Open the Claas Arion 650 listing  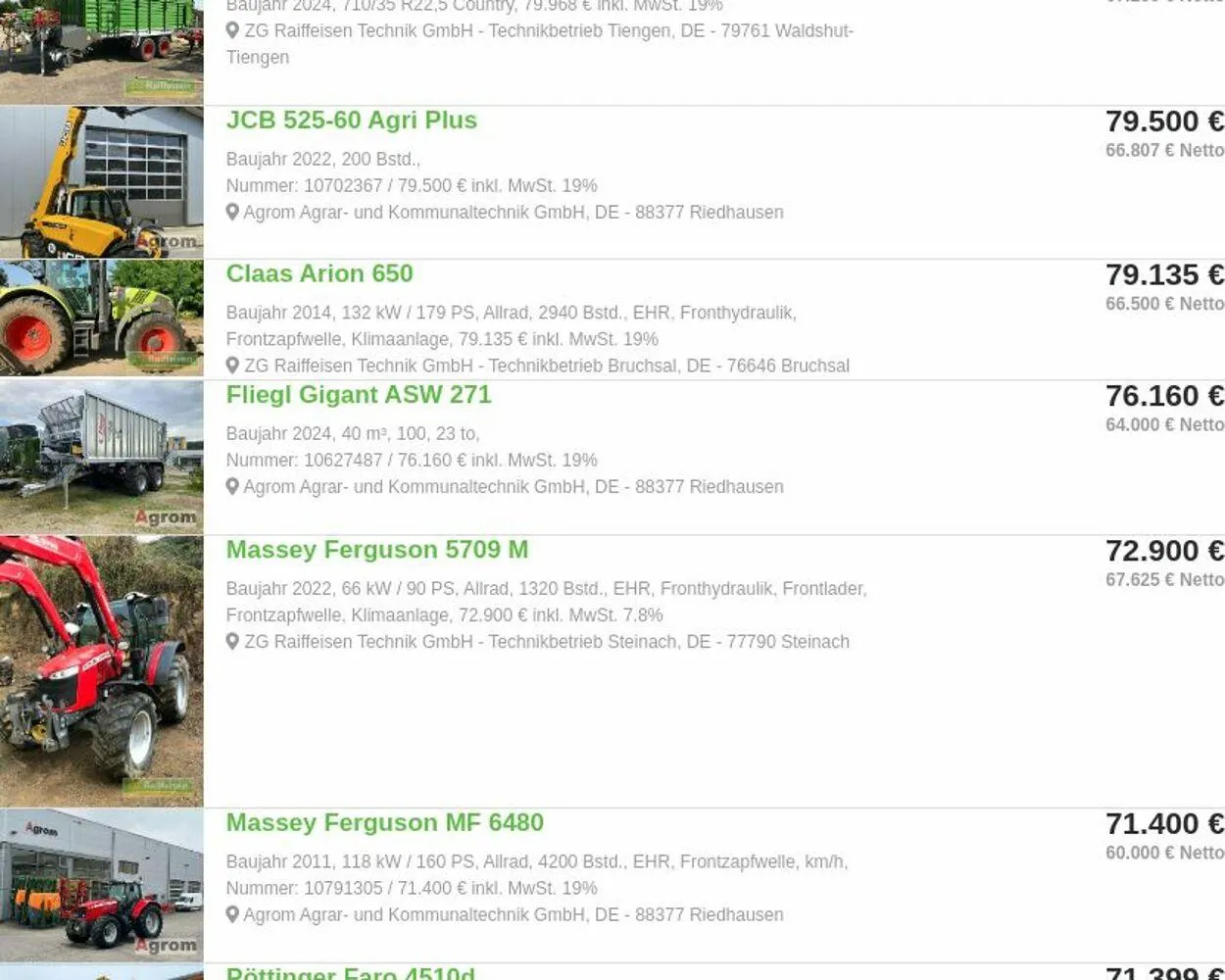[x=319, y=273]
